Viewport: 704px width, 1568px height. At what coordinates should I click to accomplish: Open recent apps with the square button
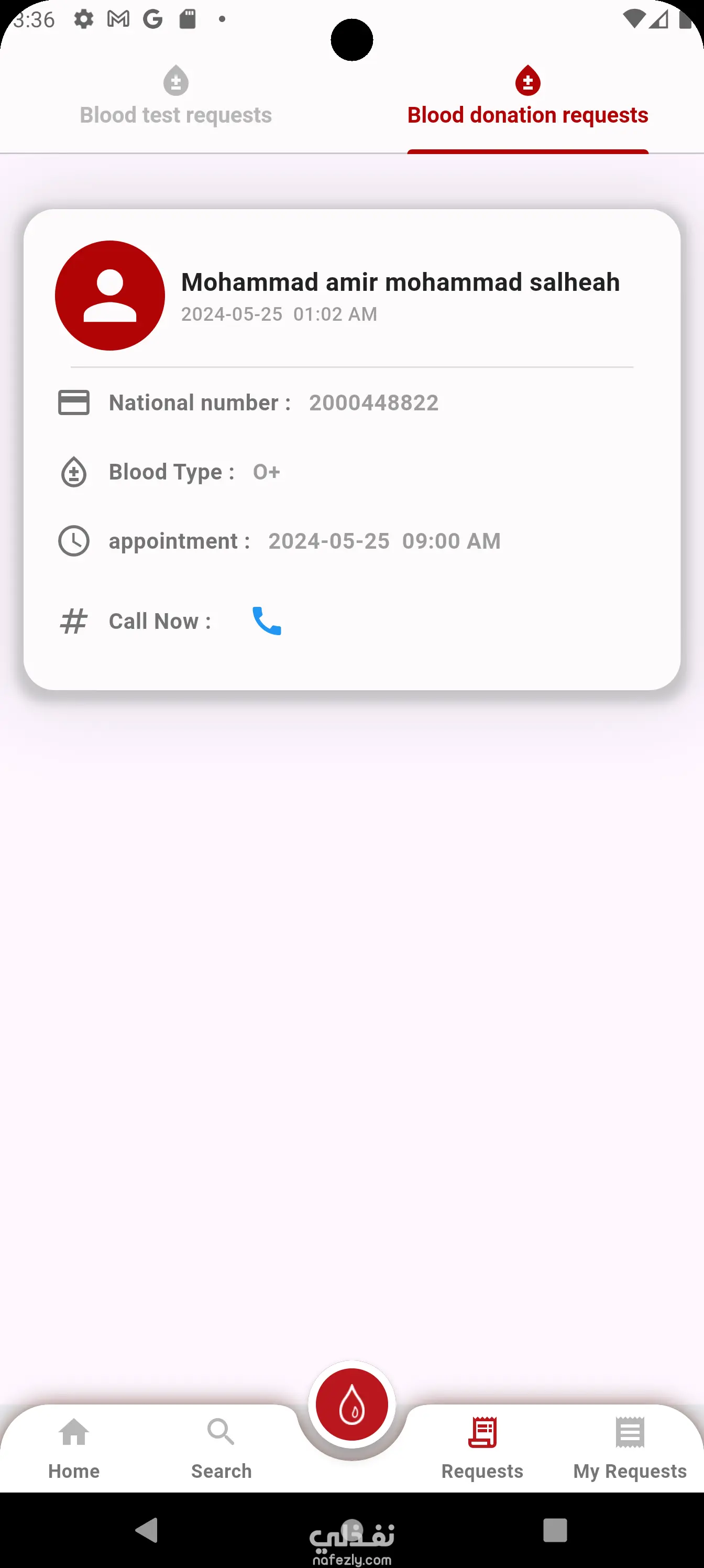pos(554,1530)
